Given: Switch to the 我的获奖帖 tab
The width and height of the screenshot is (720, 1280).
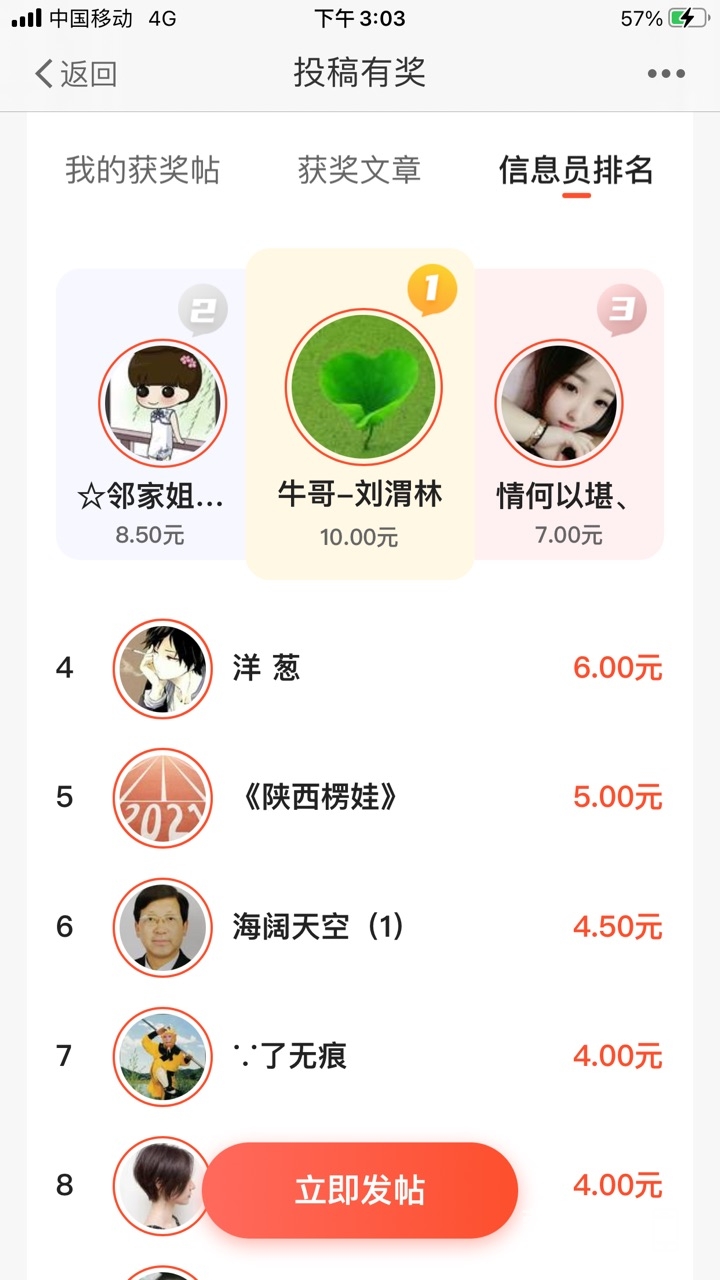Looking at the screenshot, I should tap(142, 170).
